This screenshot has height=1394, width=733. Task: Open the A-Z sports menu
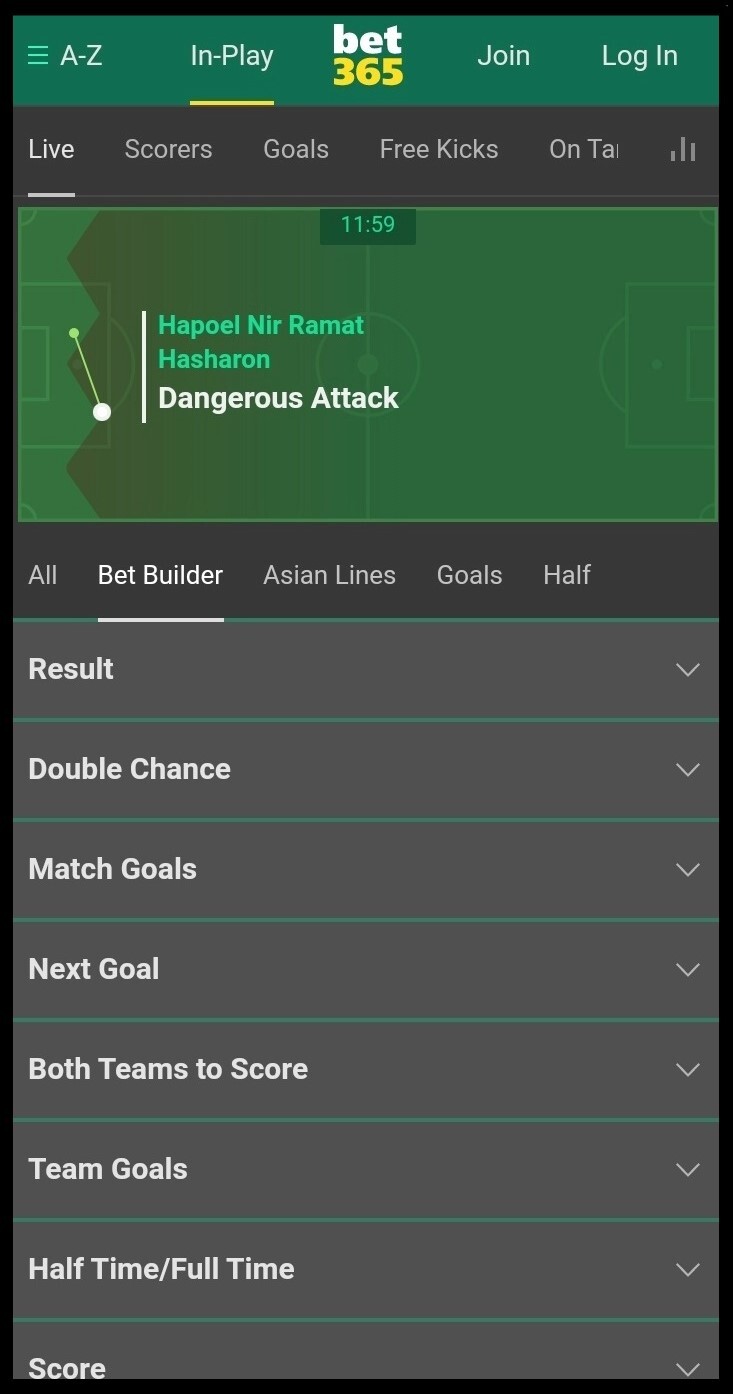click(65, 56)
